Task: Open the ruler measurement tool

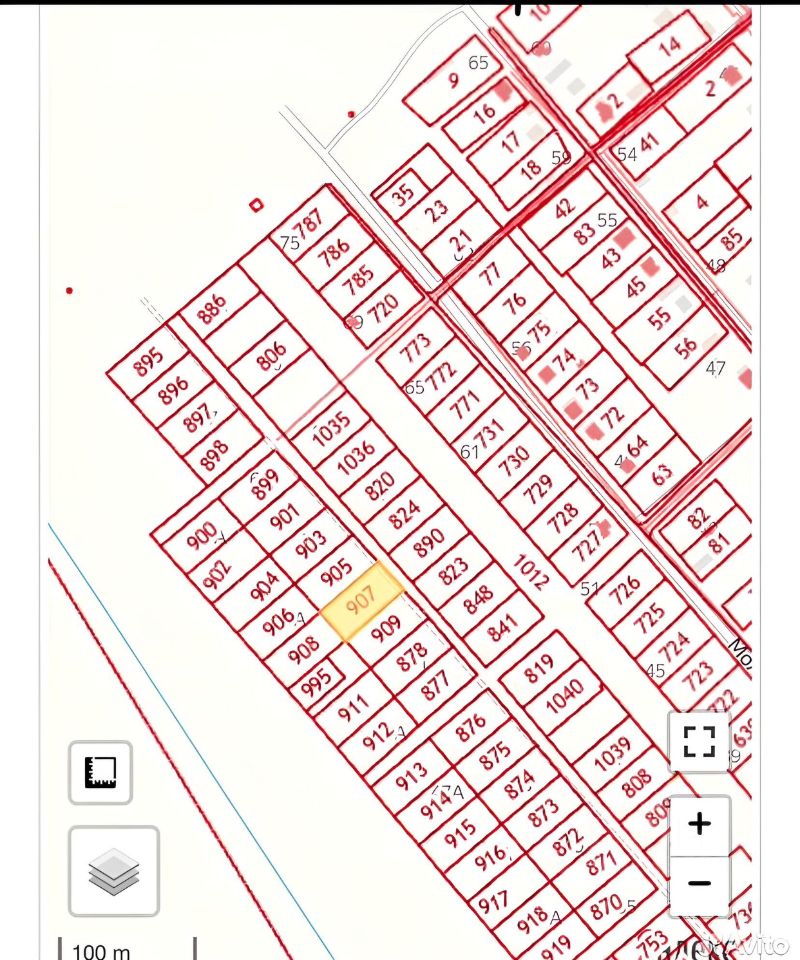Action: [100, 772]
